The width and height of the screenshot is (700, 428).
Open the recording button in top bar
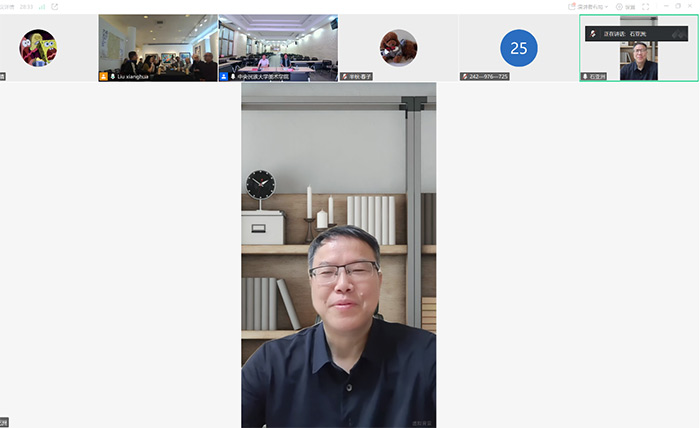coord(626,6)
